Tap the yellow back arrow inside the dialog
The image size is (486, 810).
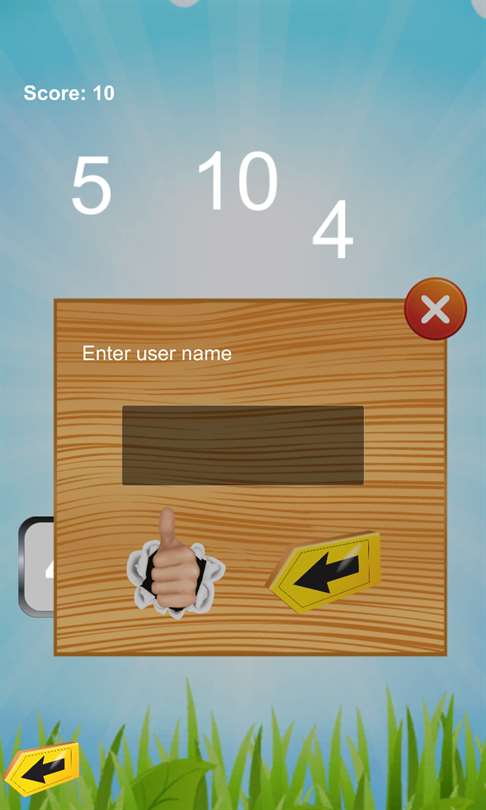(324, 572)
